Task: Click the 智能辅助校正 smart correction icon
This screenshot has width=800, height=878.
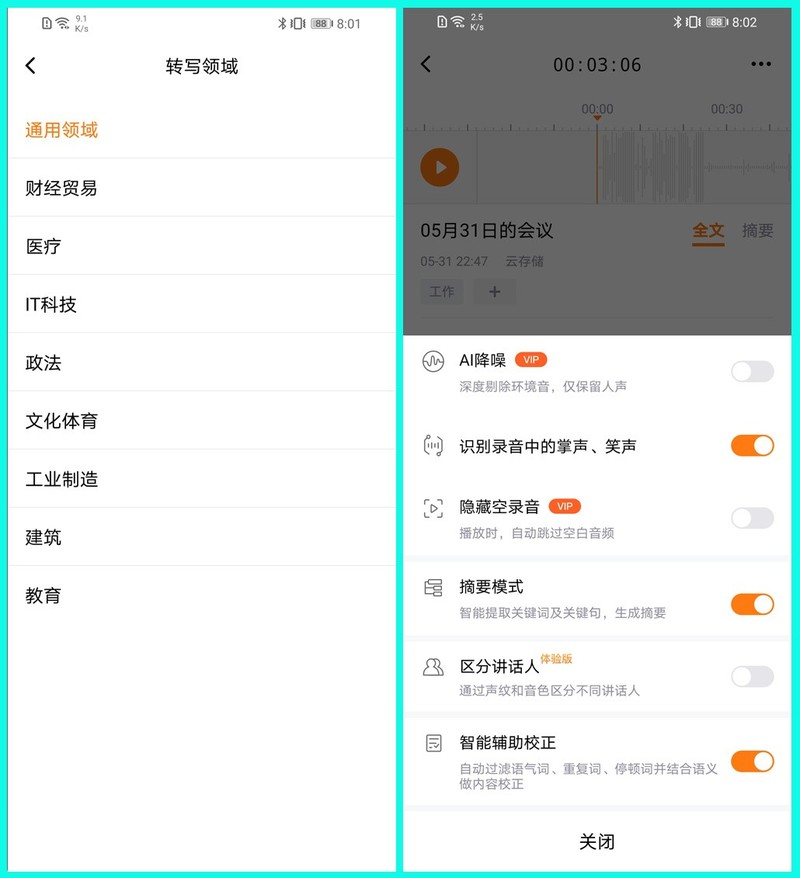Action: [x=432, y=743]
